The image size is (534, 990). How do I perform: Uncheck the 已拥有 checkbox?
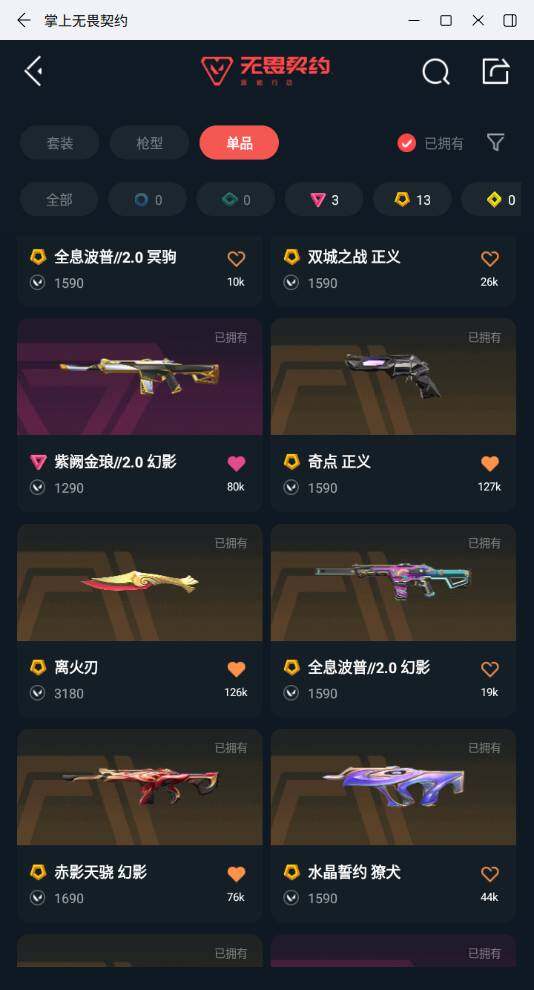[406, 143]
